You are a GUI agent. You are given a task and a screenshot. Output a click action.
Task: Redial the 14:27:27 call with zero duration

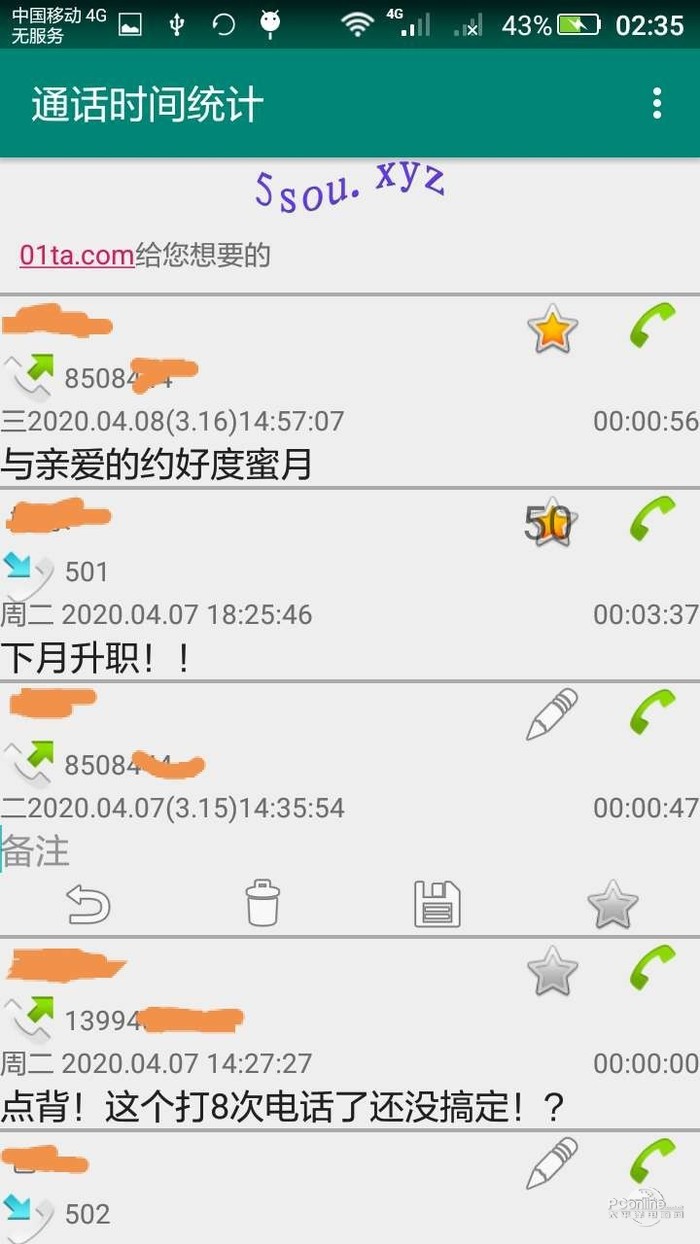pyautogui.click(x=653, y=969)
